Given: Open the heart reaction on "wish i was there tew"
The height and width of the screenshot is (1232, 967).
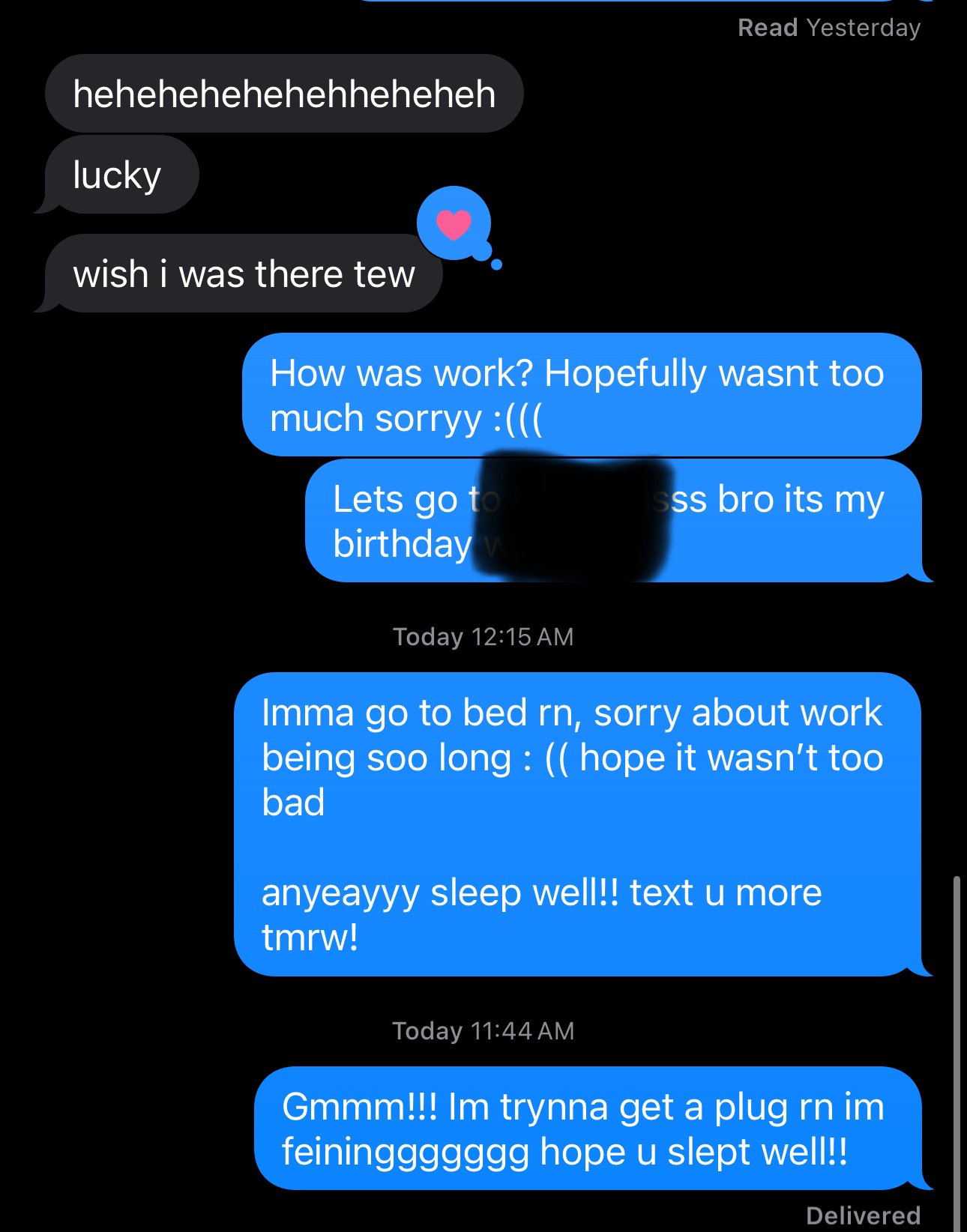Looking at the screenshot, I should (x=454, y=223).
